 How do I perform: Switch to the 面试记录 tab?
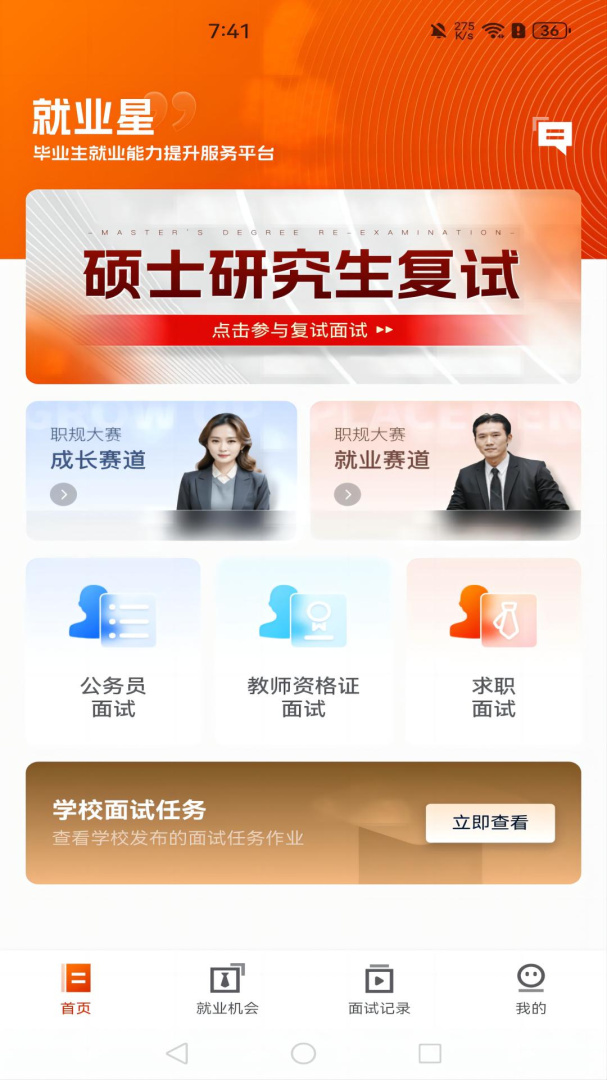coord(379,989)
